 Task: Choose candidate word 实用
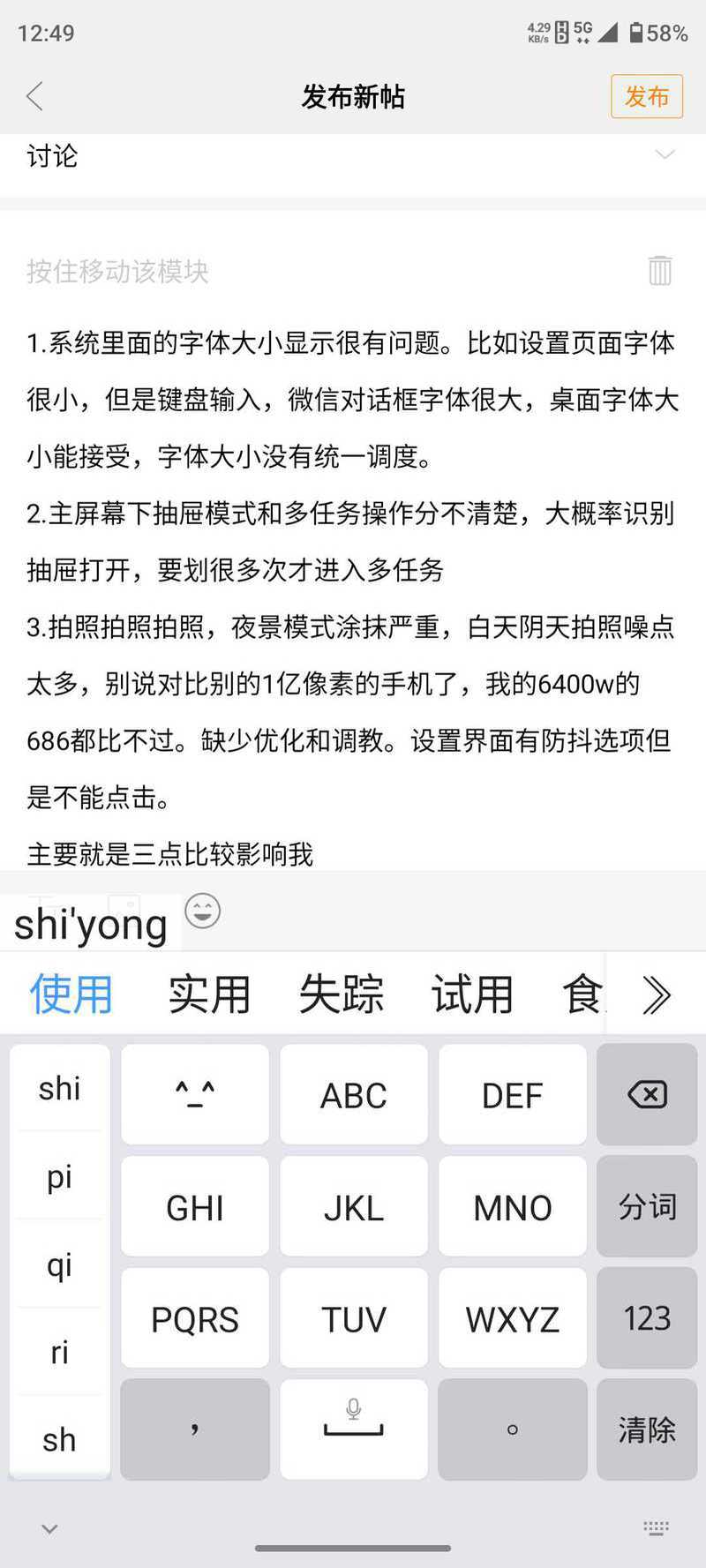[x=209, y=994]
